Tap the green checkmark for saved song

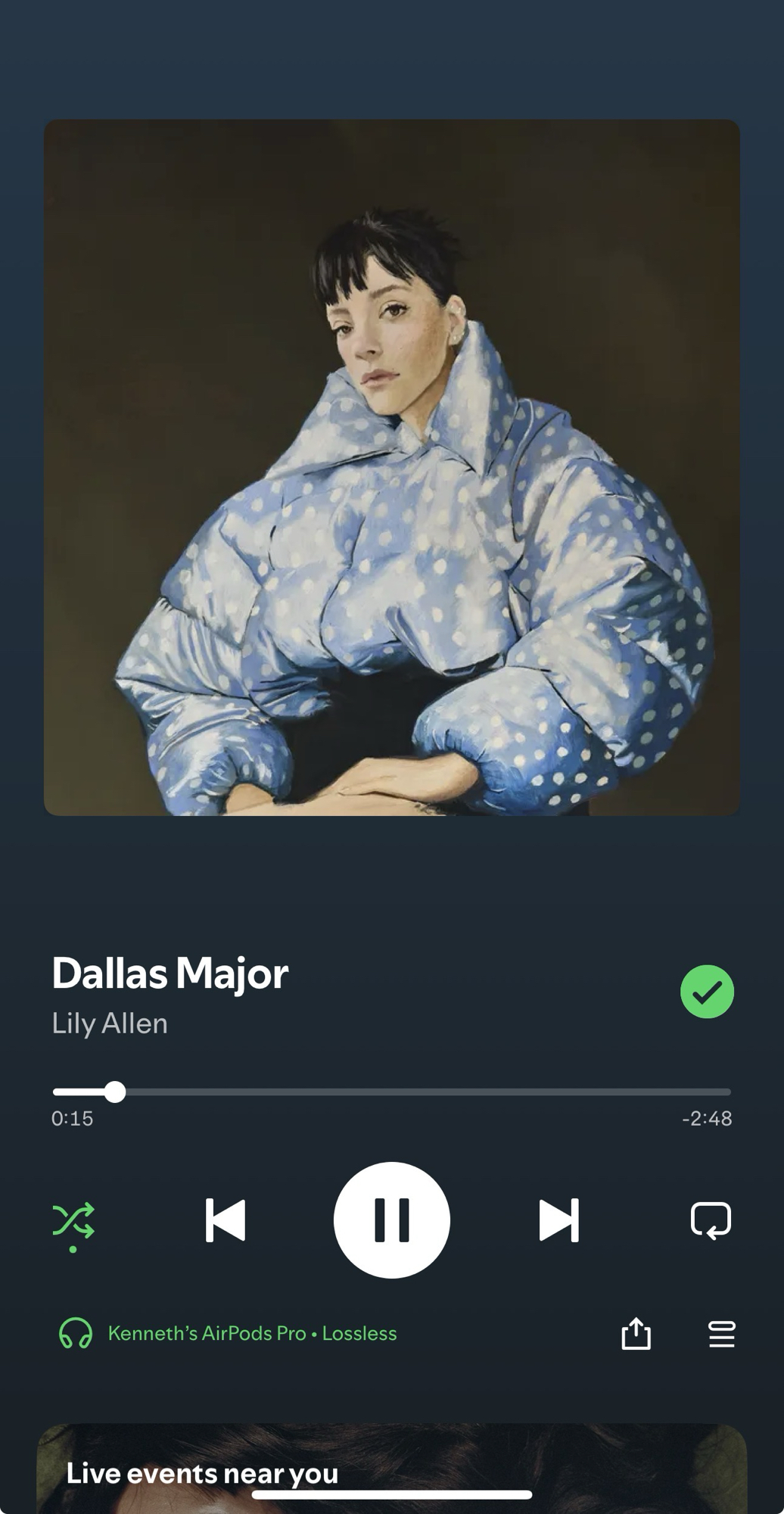(707, 992)
